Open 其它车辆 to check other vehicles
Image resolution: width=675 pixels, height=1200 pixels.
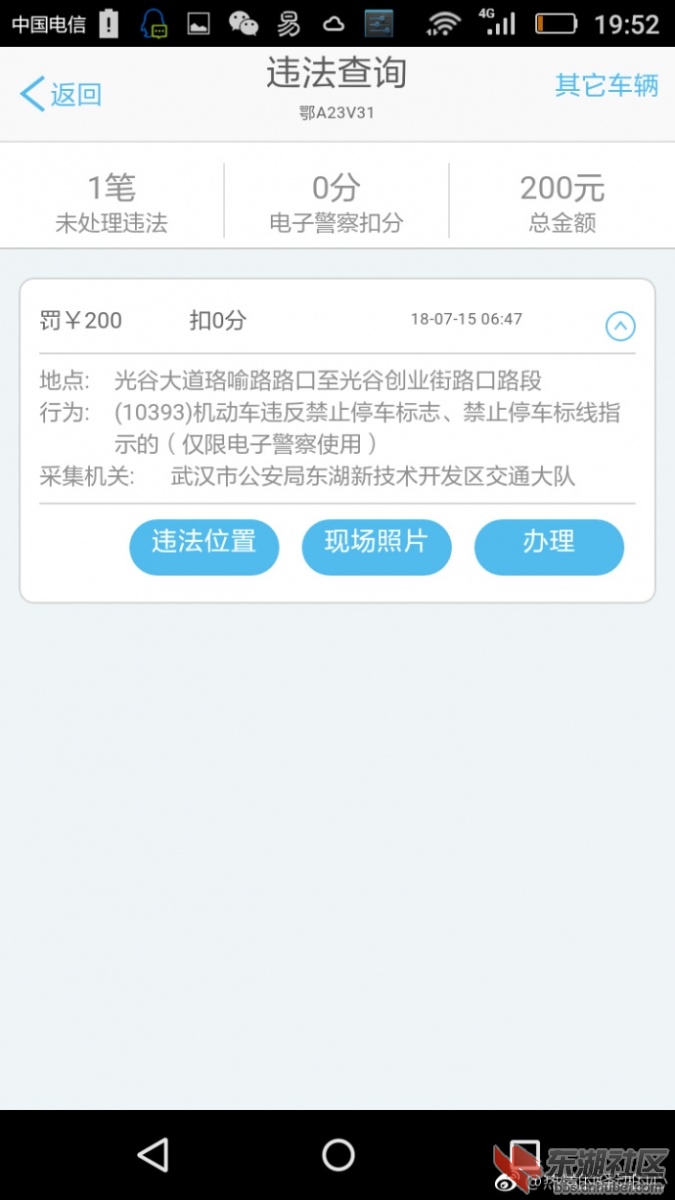pyautogui.click(x=606, y=86)
